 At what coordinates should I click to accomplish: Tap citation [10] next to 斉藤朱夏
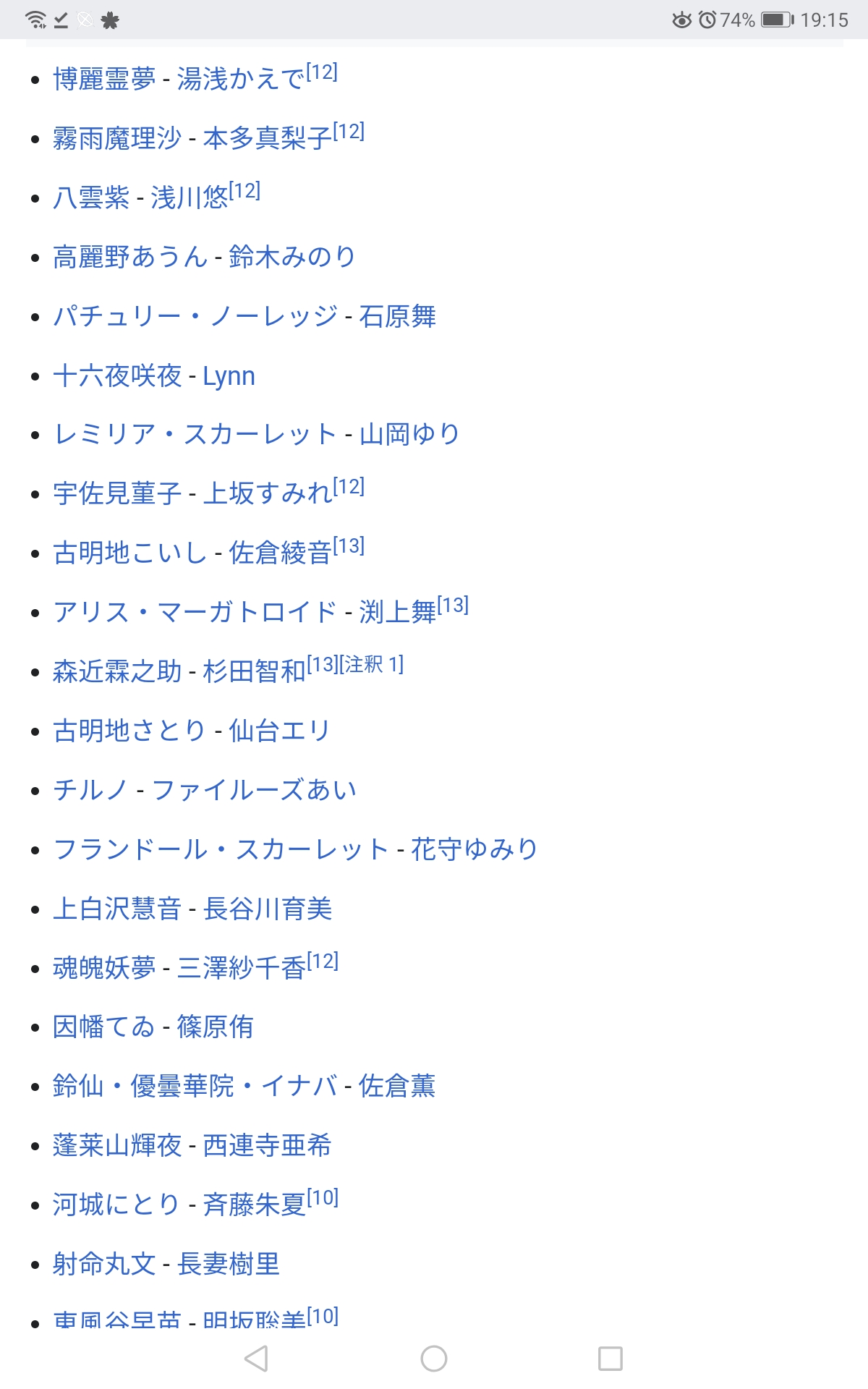click(x=323, y=1198)
